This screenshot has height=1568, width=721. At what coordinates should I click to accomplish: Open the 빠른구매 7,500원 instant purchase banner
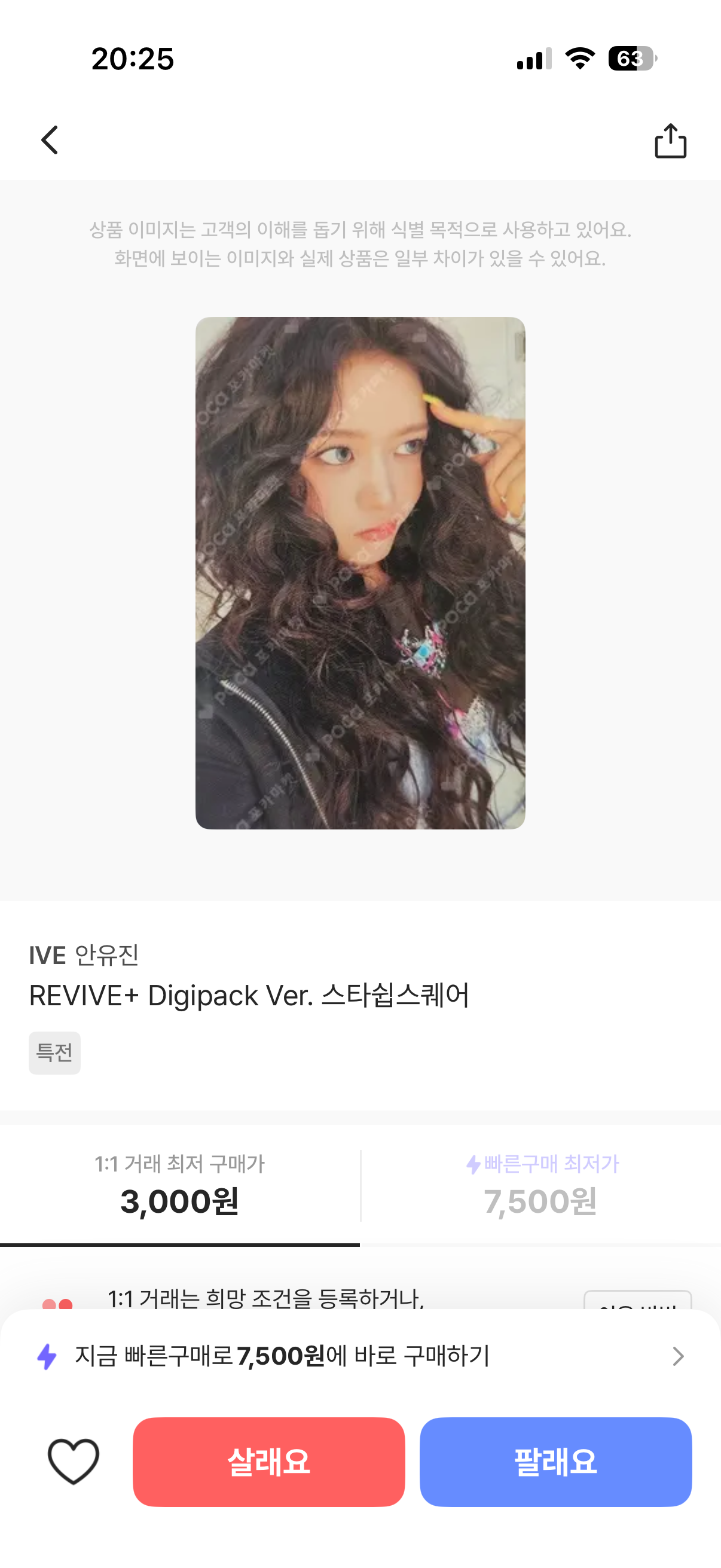pyautogui.click(x=360, y=1356)
